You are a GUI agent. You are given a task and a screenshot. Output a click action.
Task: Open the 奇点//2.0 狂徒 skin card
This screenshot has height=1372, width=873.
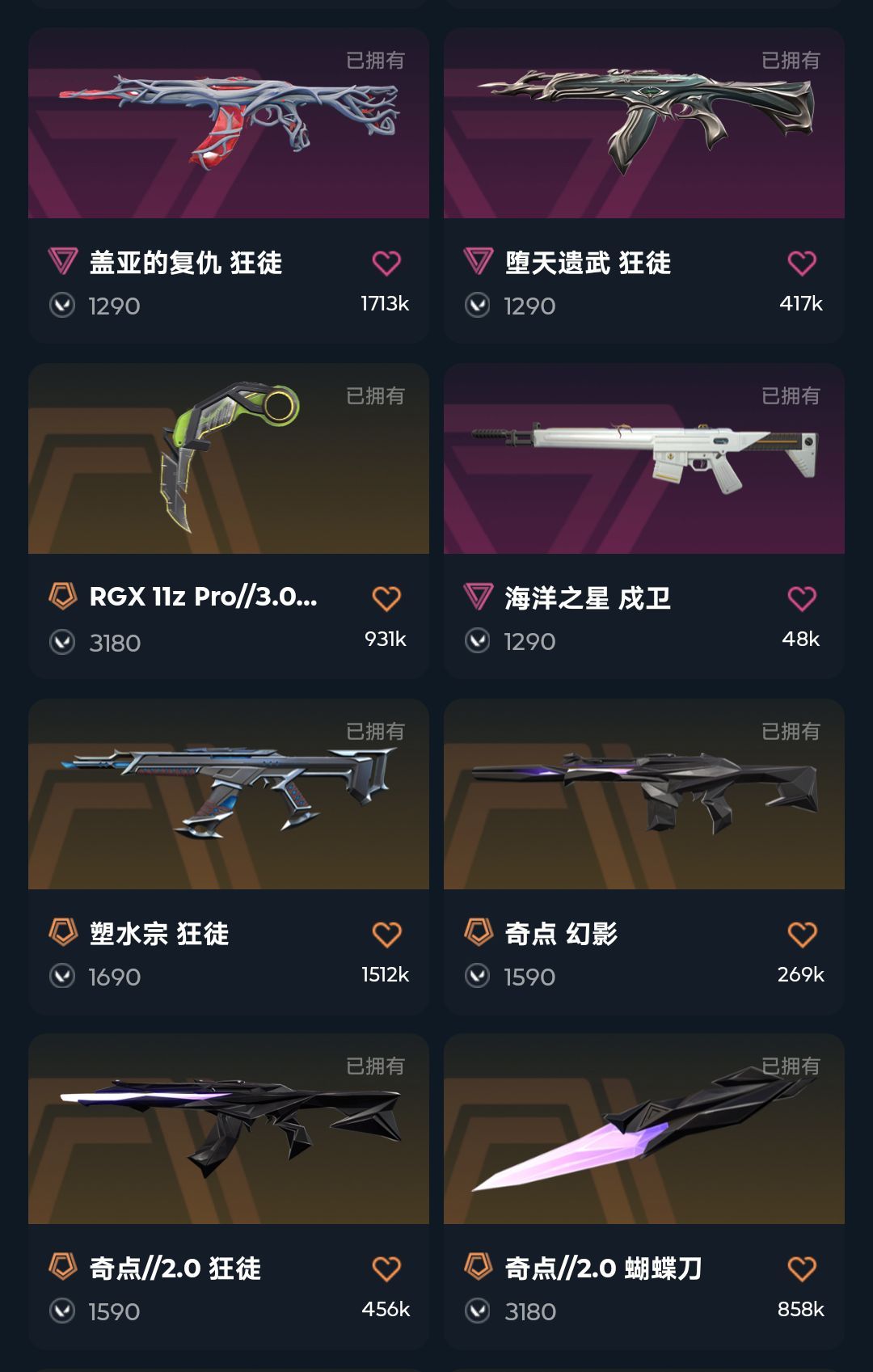(x=228, y=1129)
